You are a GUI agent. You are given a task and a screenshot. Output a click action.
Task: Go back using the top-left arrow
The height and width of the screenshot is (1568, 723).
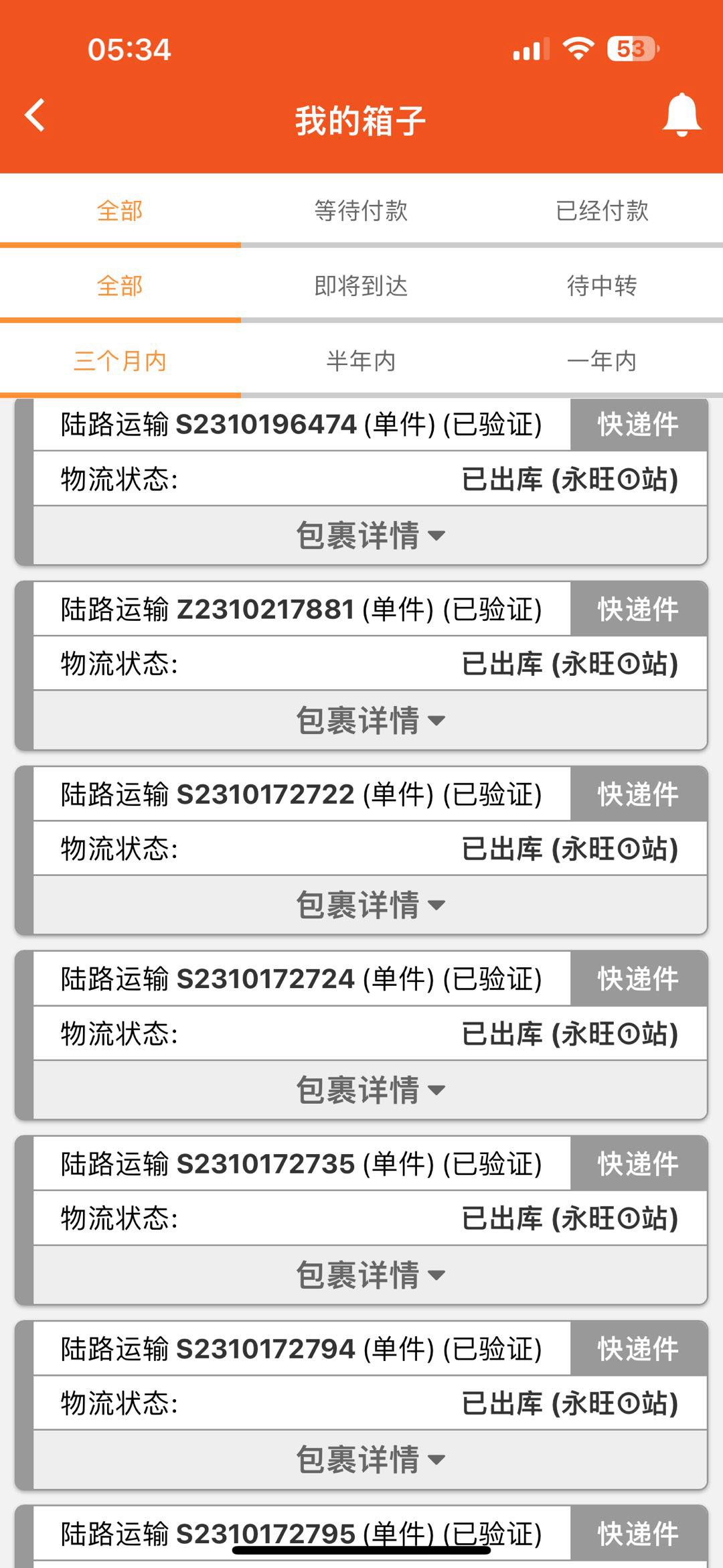click(x=35, y=115)
